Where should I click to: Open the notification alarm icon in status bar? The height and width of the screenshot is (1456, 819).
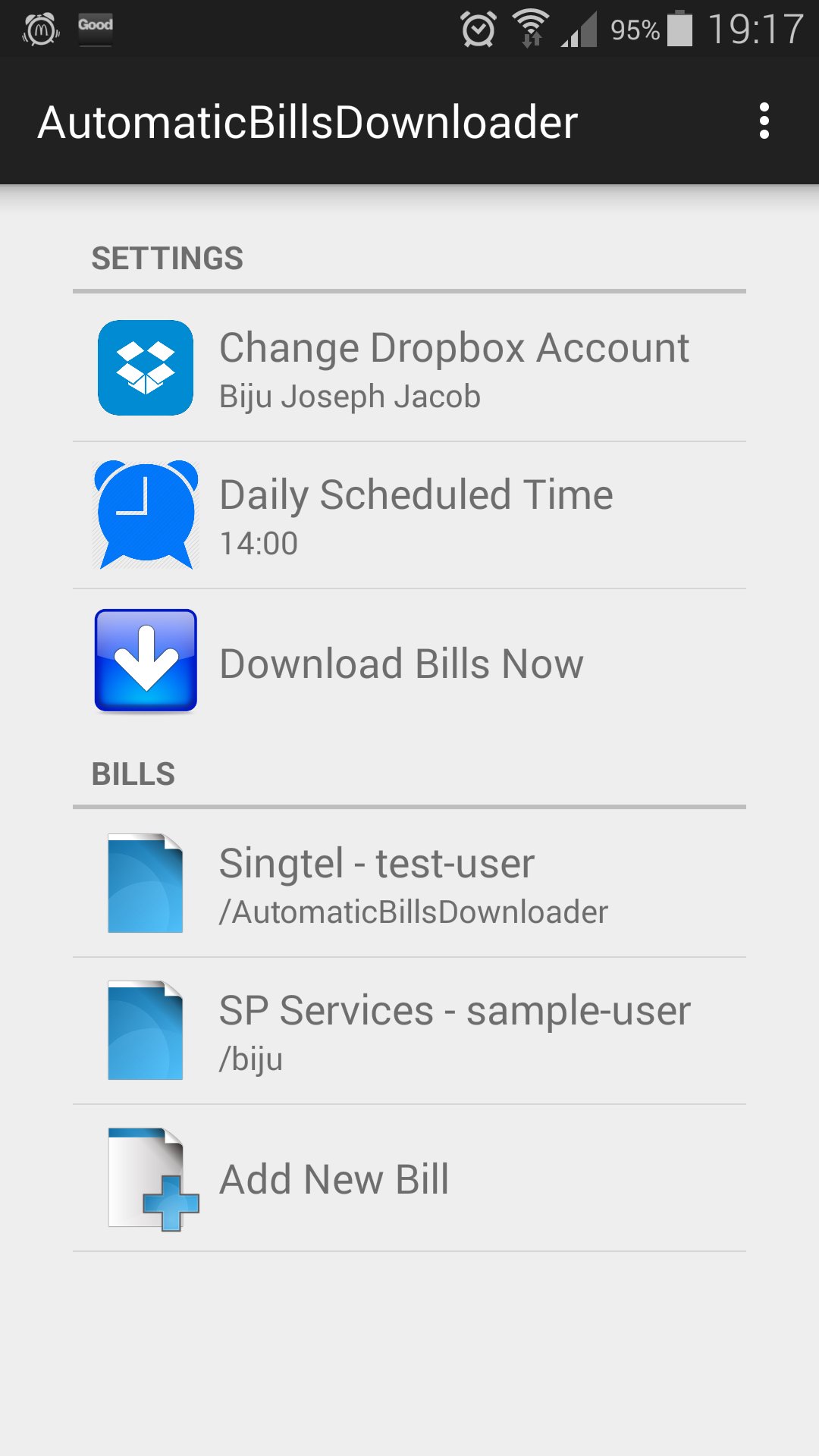tap(478, 27)
